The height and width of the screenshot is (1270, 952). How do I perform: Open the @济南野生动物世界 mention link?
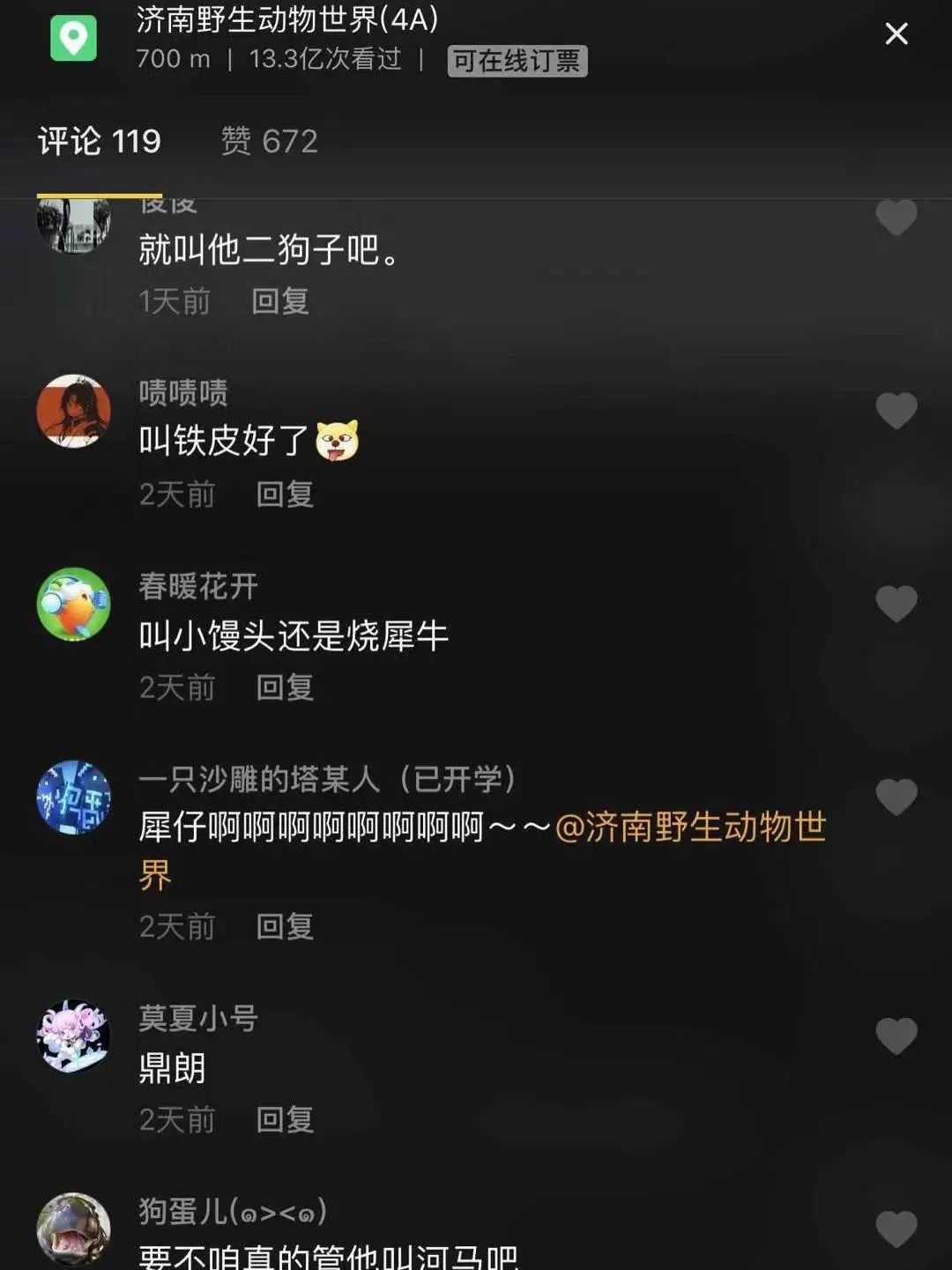pos(690,828)
